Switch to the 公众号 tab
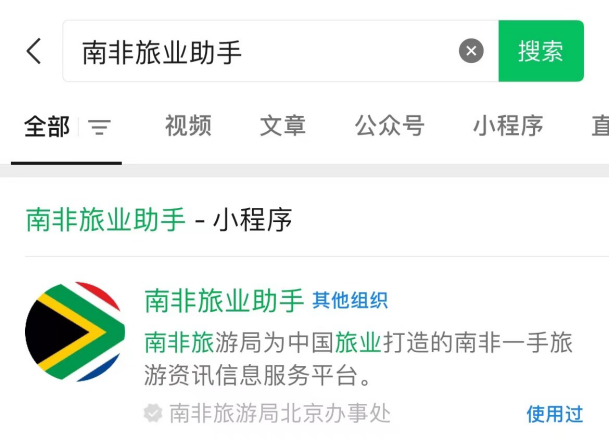The image size is (609, 442). coord(389,126)
